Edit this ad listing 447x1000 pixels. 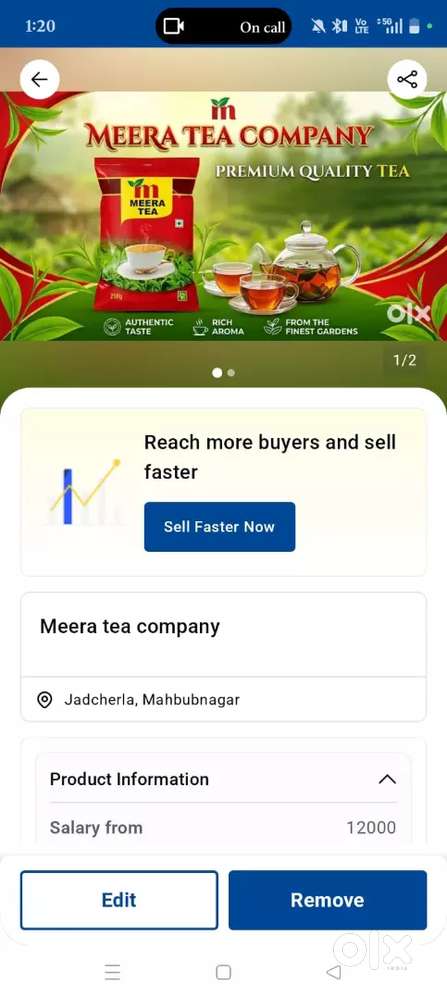click(119, 900)
